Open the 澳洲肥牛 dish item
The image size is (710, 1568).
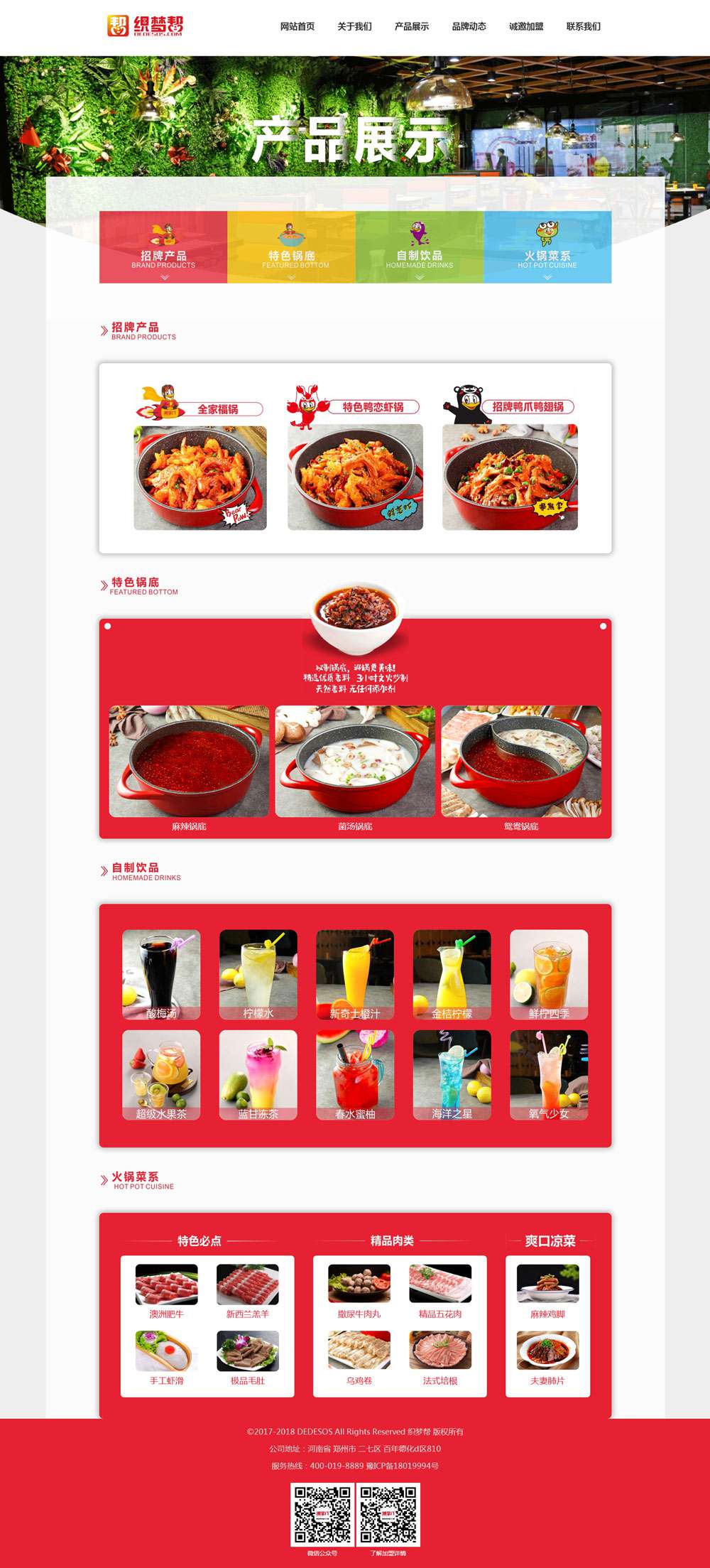(x=167, y=1290)
